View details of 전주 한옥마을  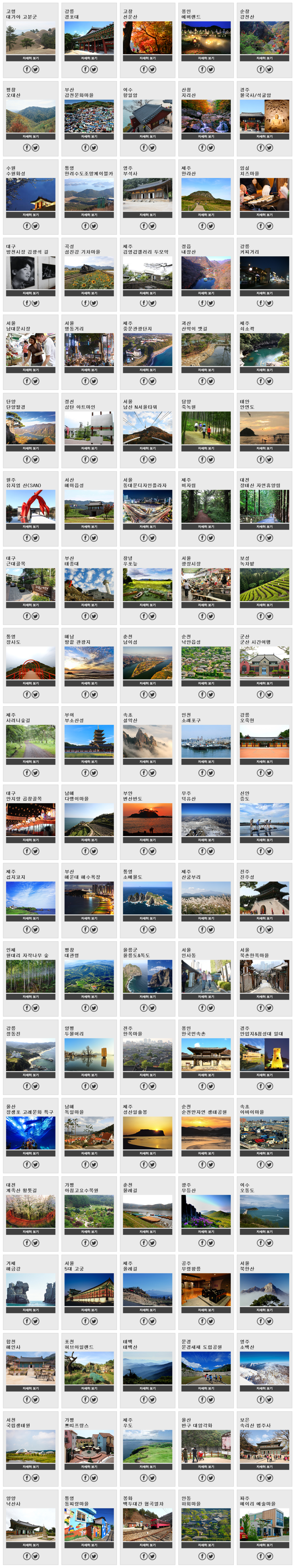147,1075
